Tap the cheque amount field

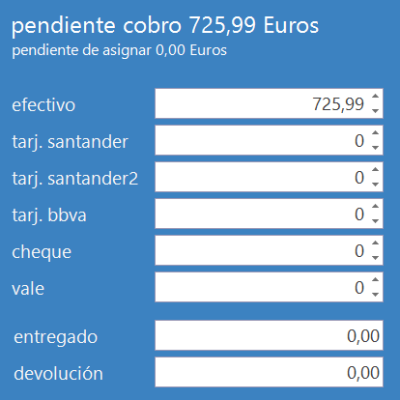pyautogui.click(x=269, y=250)
